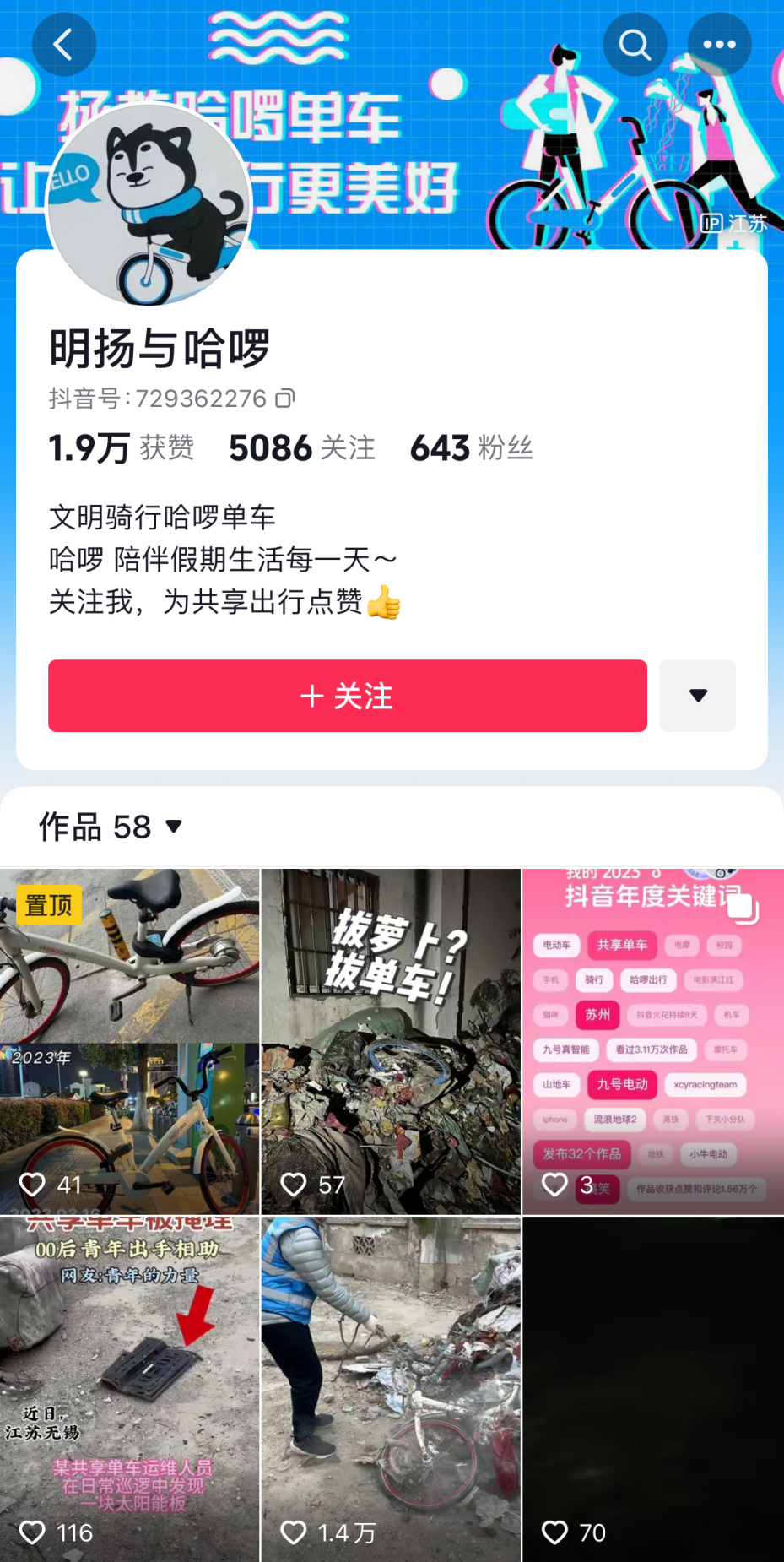Open the pinned 置顶 bike video
This screenshot has width=784, height=1562.
(x=129, y=1041)
